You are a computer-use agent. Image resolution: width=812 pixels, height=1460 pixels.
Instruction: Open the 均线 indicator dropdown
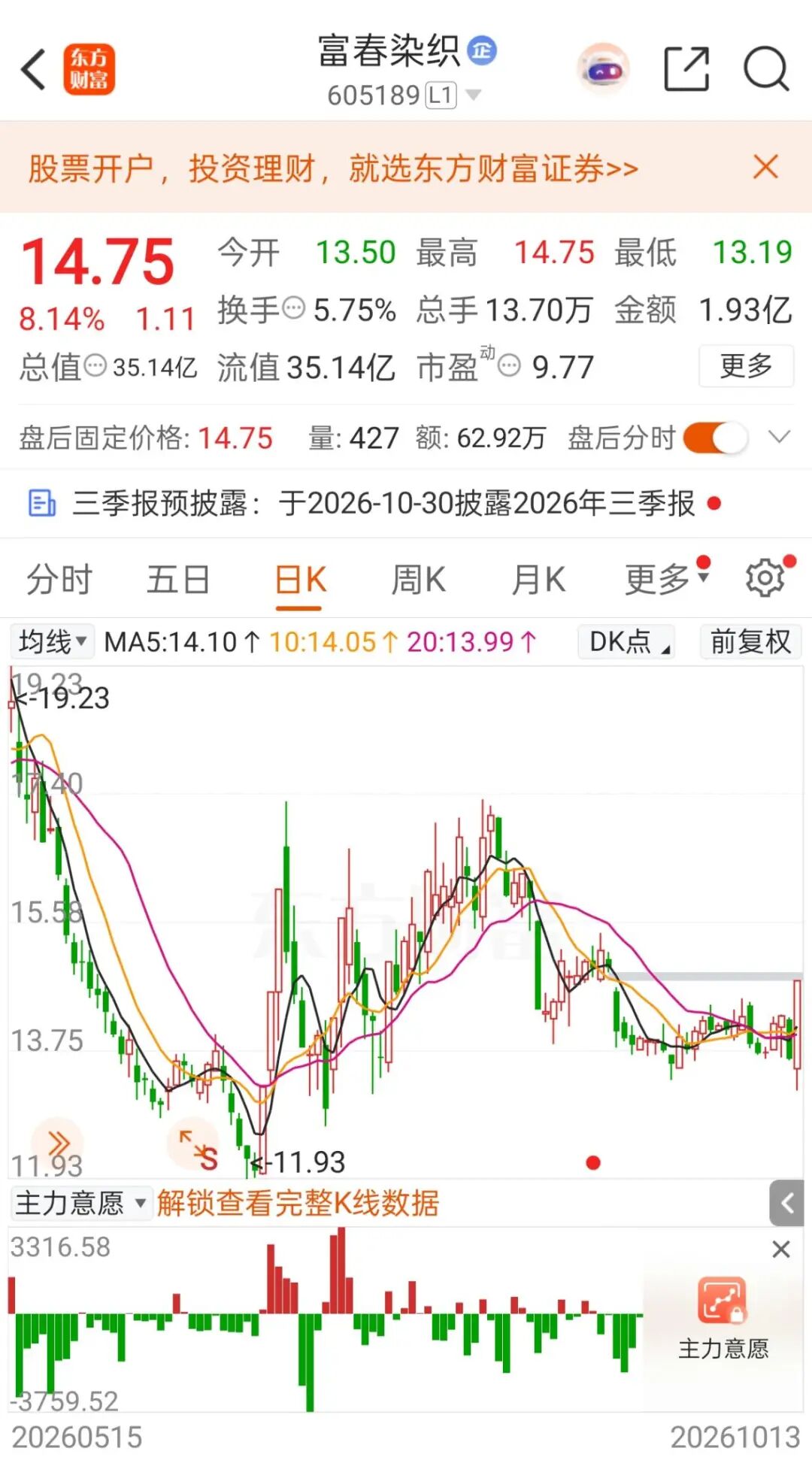tap(52, 642)
